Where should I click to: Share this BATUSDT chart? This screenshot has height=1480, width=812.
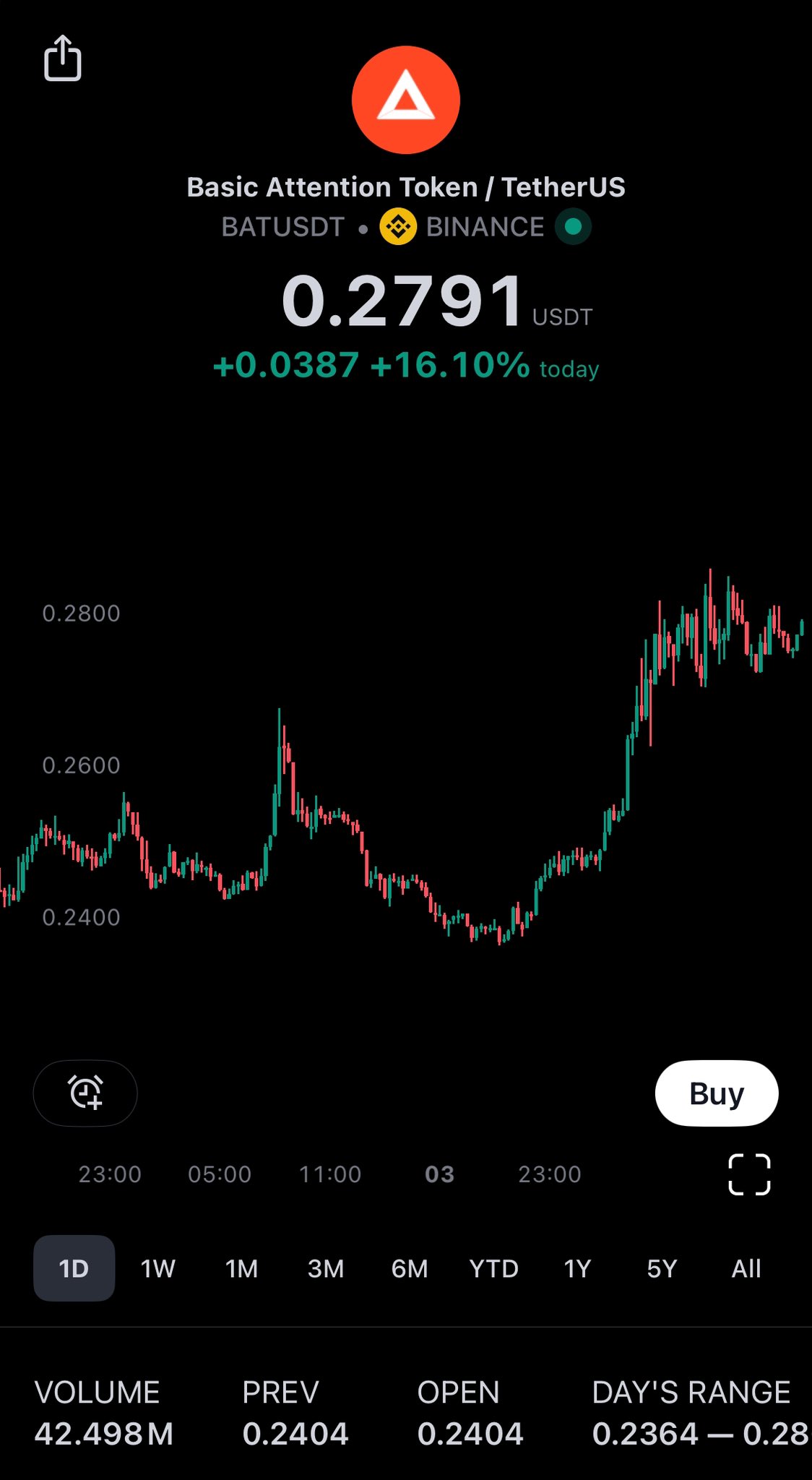(x=63, y=59)
